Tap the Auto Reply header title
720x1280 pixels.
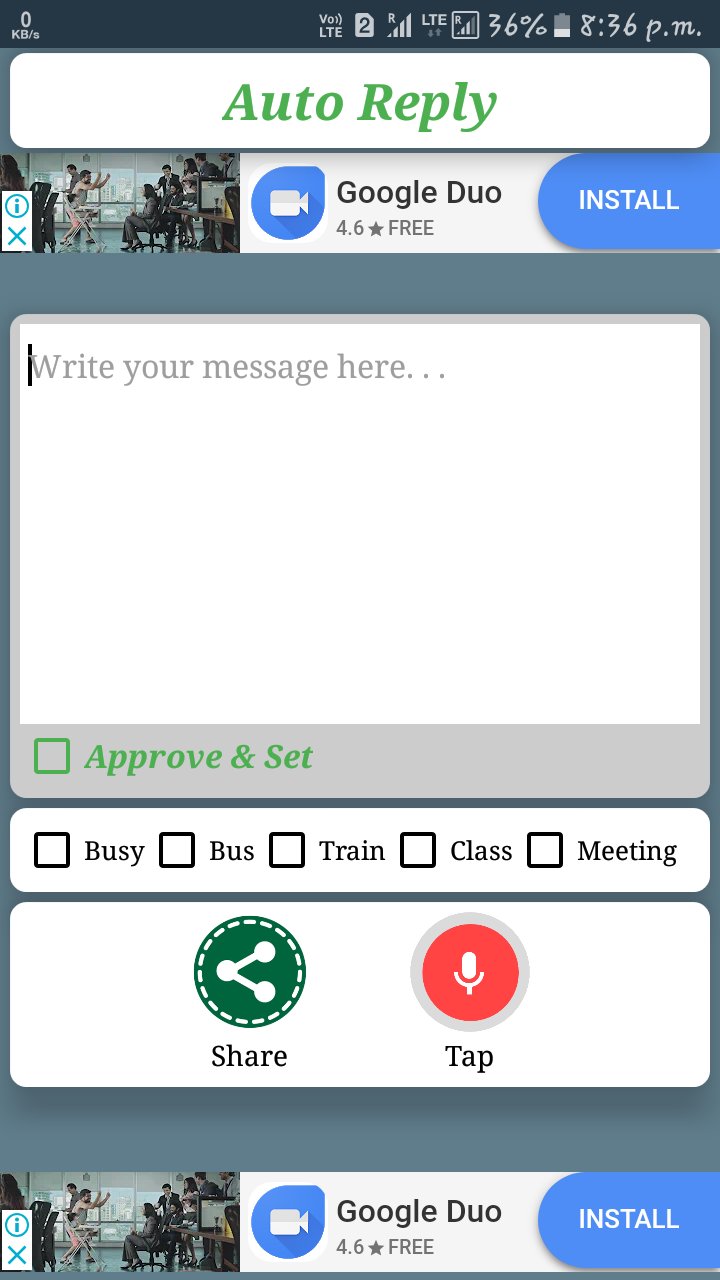pyautogui.click(x=362, y=100)
